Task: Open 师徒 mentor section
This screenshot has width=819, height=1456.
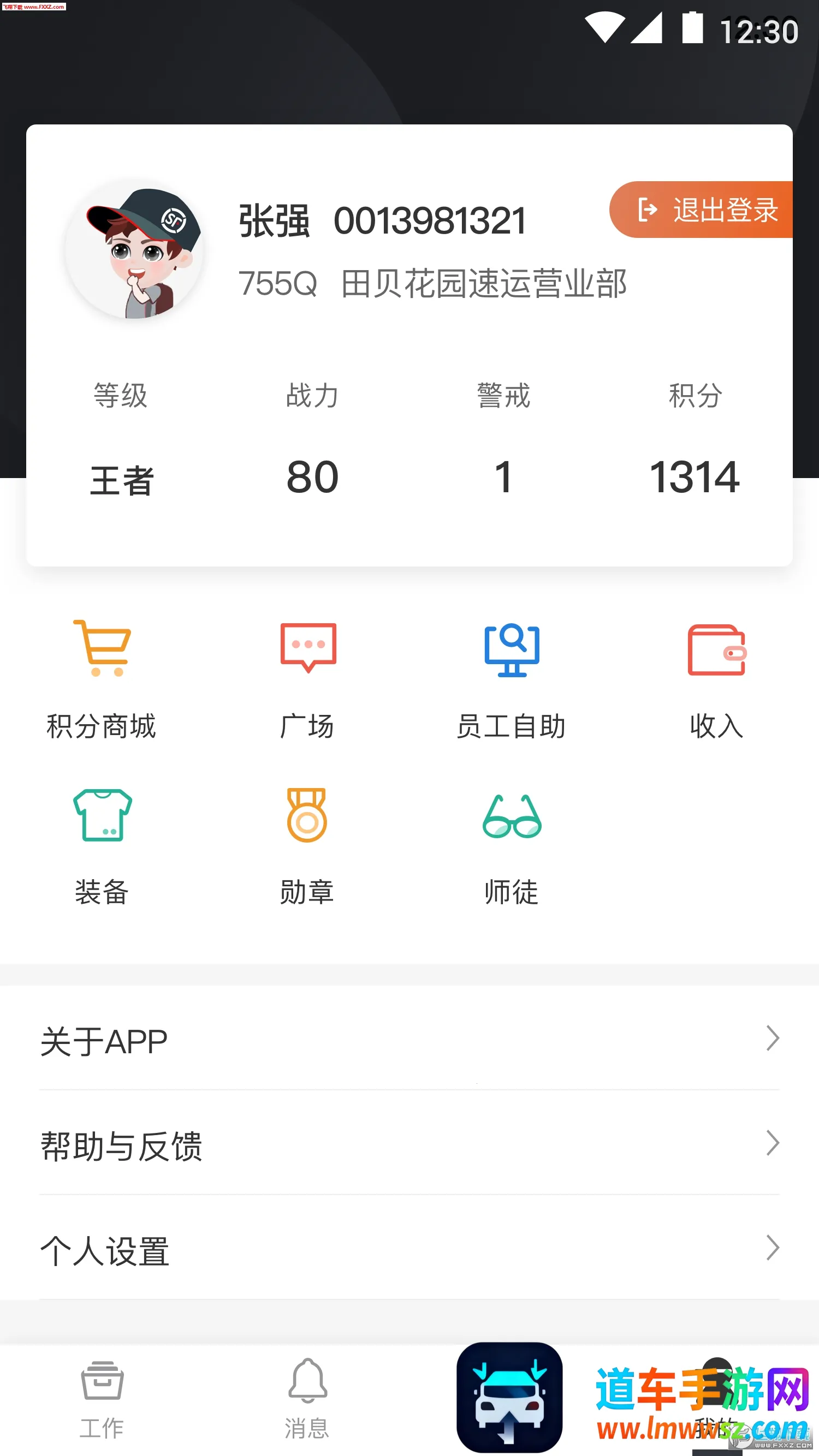Action: point(511,845)
